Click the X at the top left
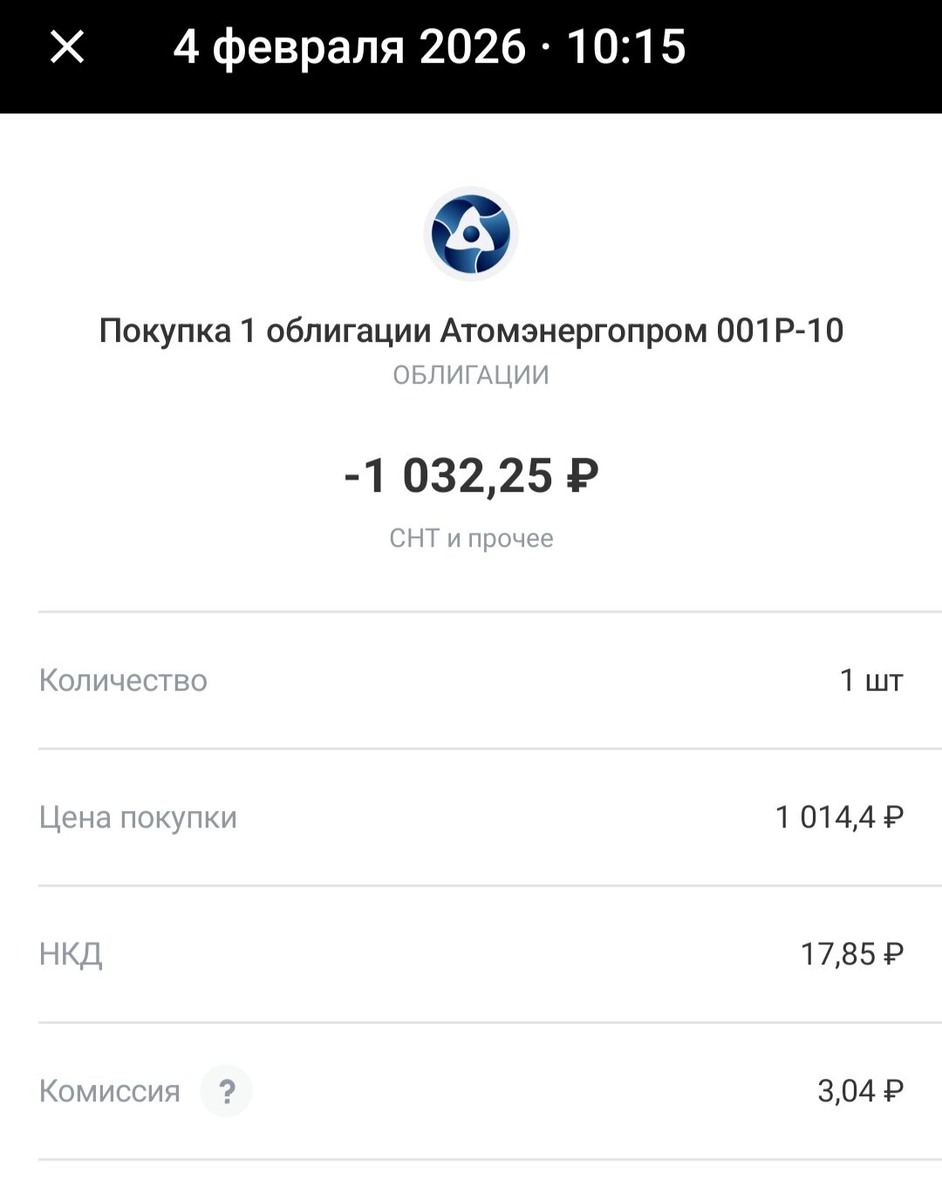942x1200 pixels. click(65, 46)
